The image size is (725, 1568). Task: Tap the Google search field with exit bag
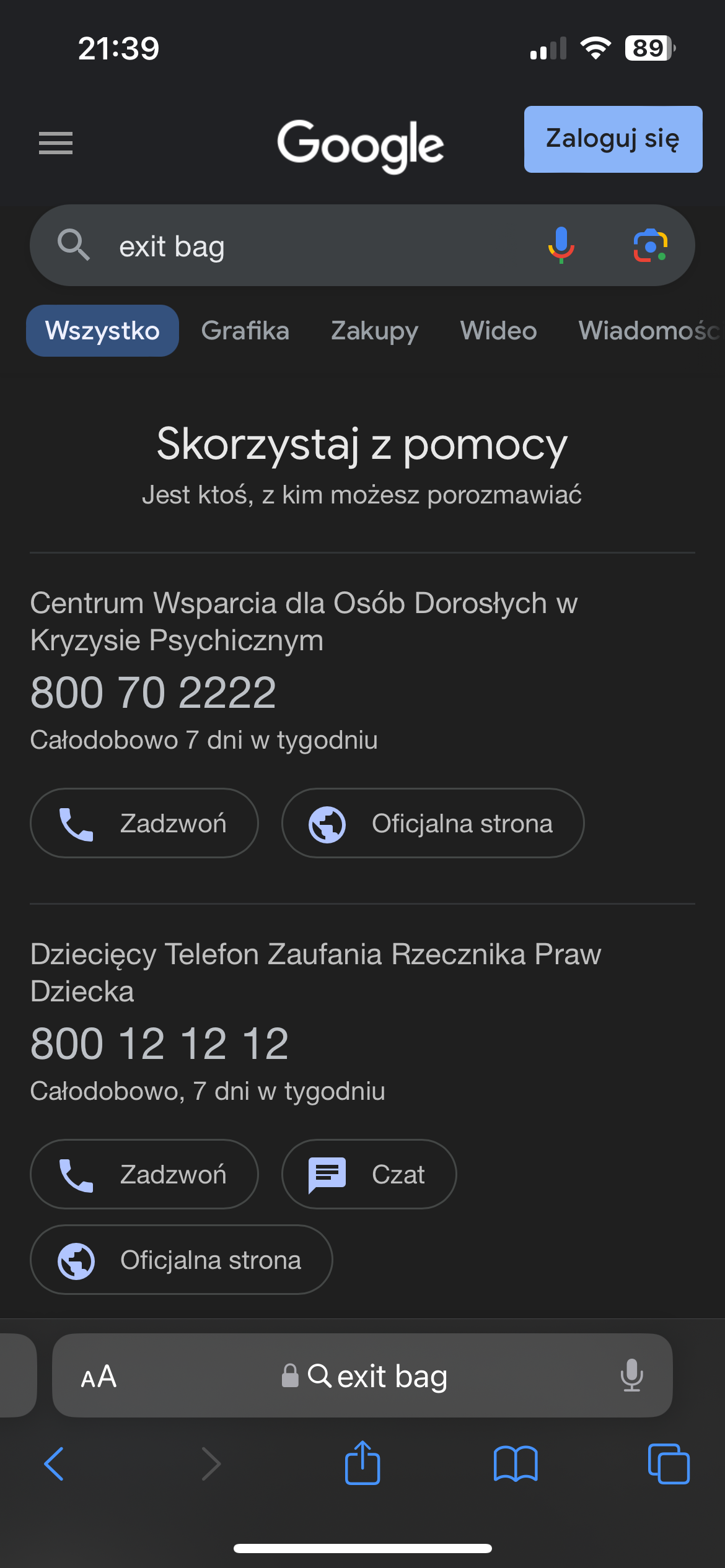(310, 246)
